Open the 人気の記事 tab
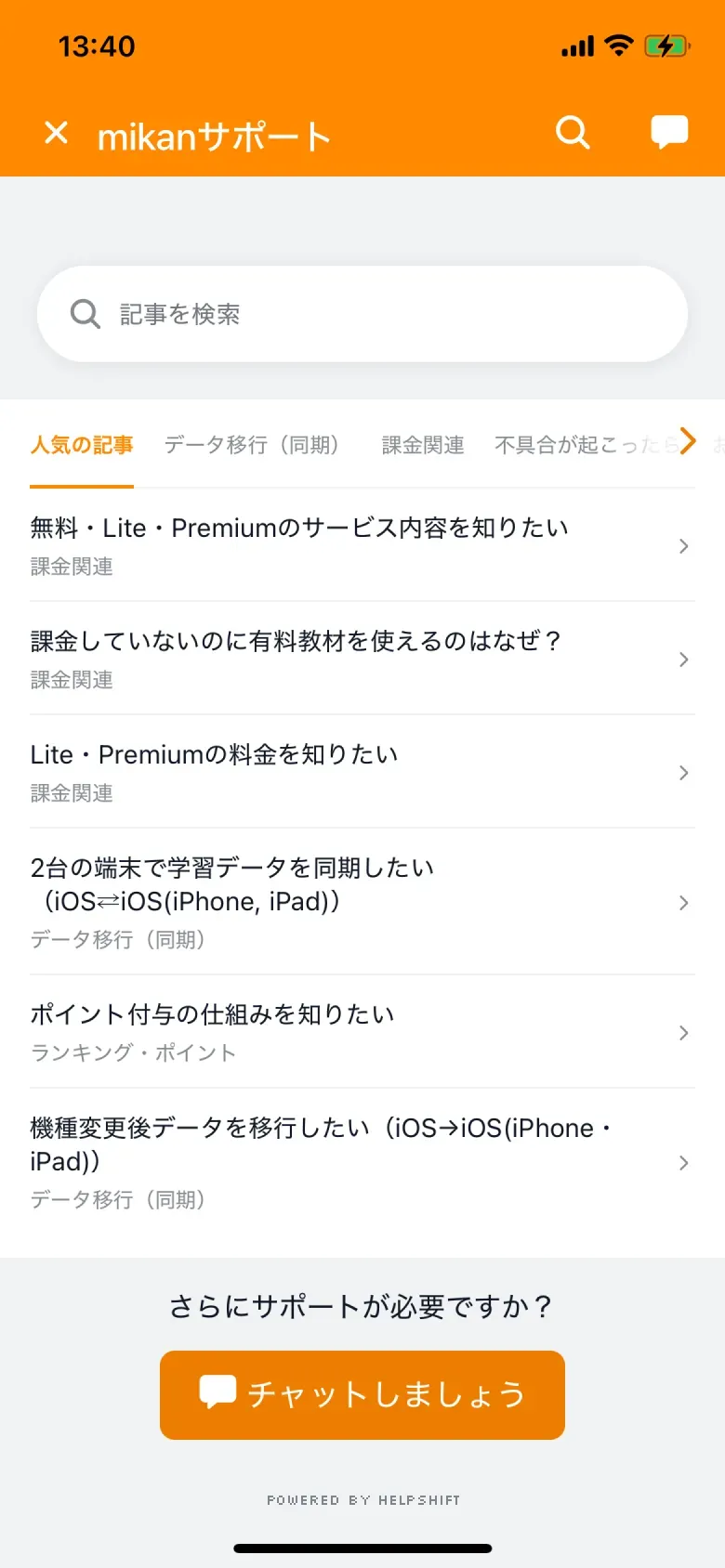This screenshot has height=1568, width=725. click(82, 445)
